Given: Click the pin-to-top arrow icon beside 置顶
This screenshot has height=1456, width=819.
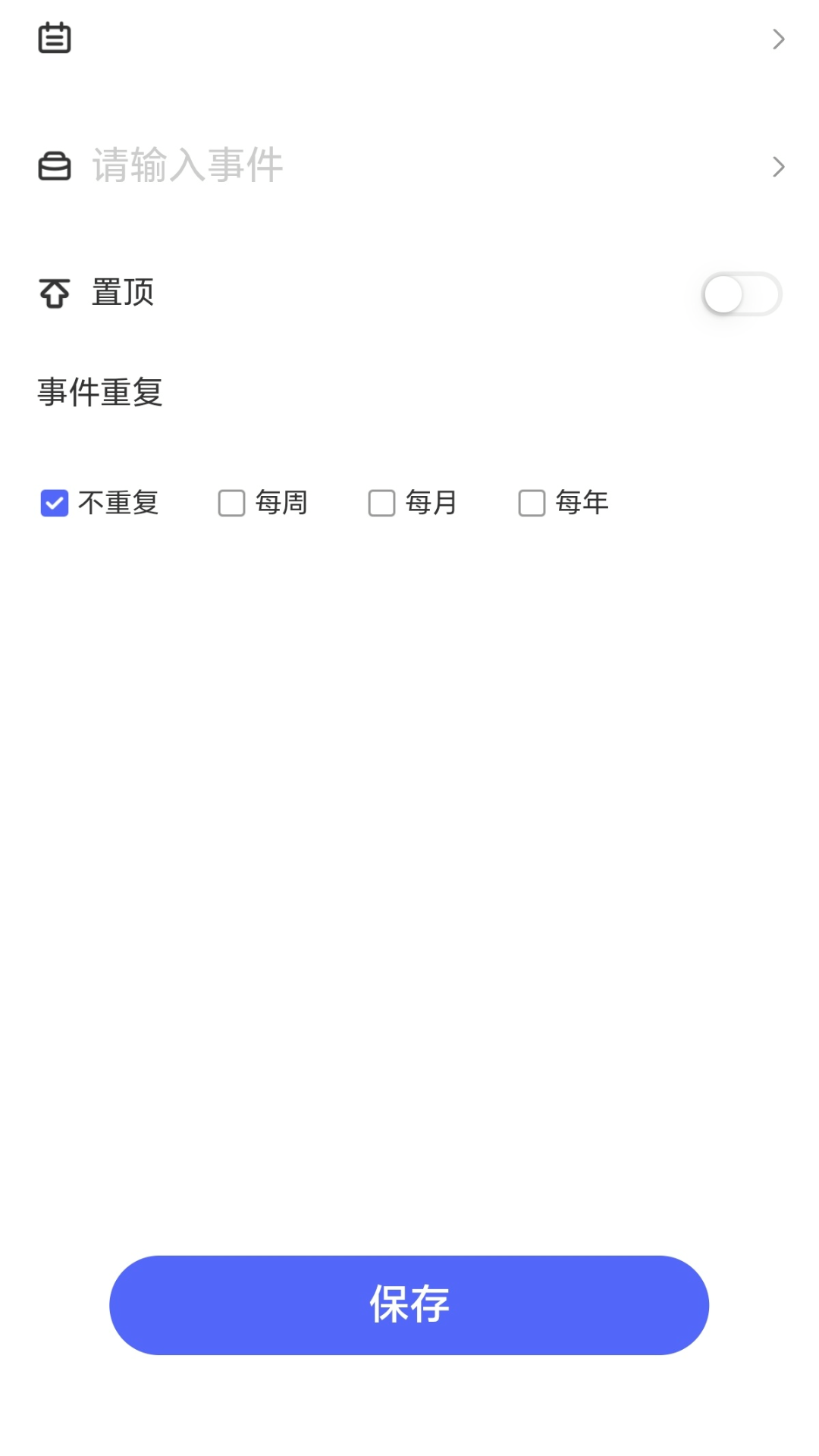Looking at the screenshot, I should pos(54,294).
